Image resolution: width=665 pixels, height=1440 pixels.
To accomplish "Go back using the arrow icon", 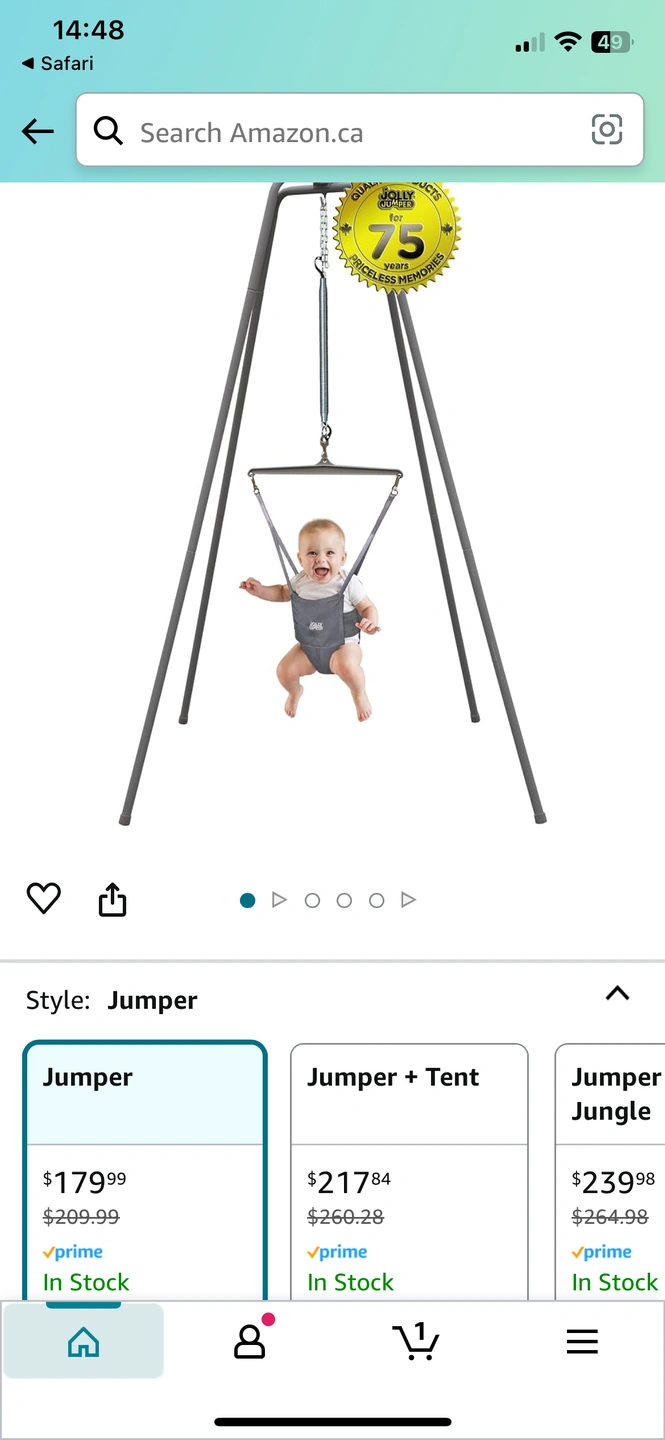I will coord(38,131).
